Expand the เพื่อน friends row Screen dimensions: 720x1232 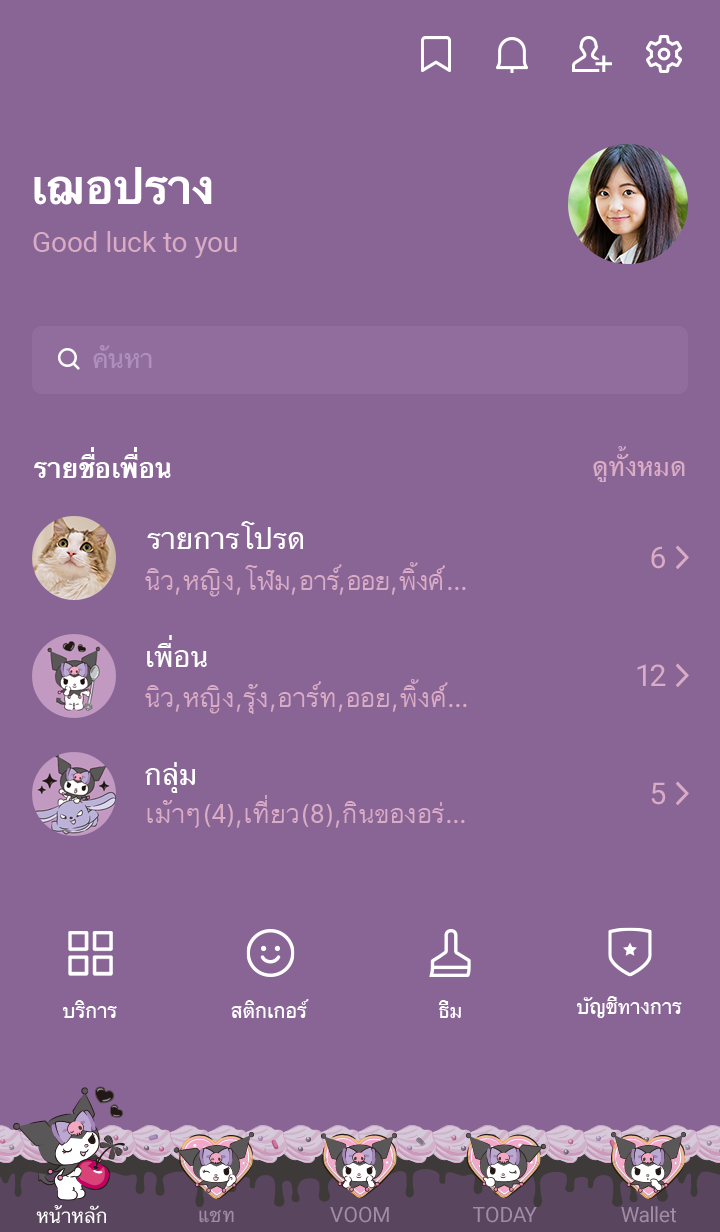360,676
